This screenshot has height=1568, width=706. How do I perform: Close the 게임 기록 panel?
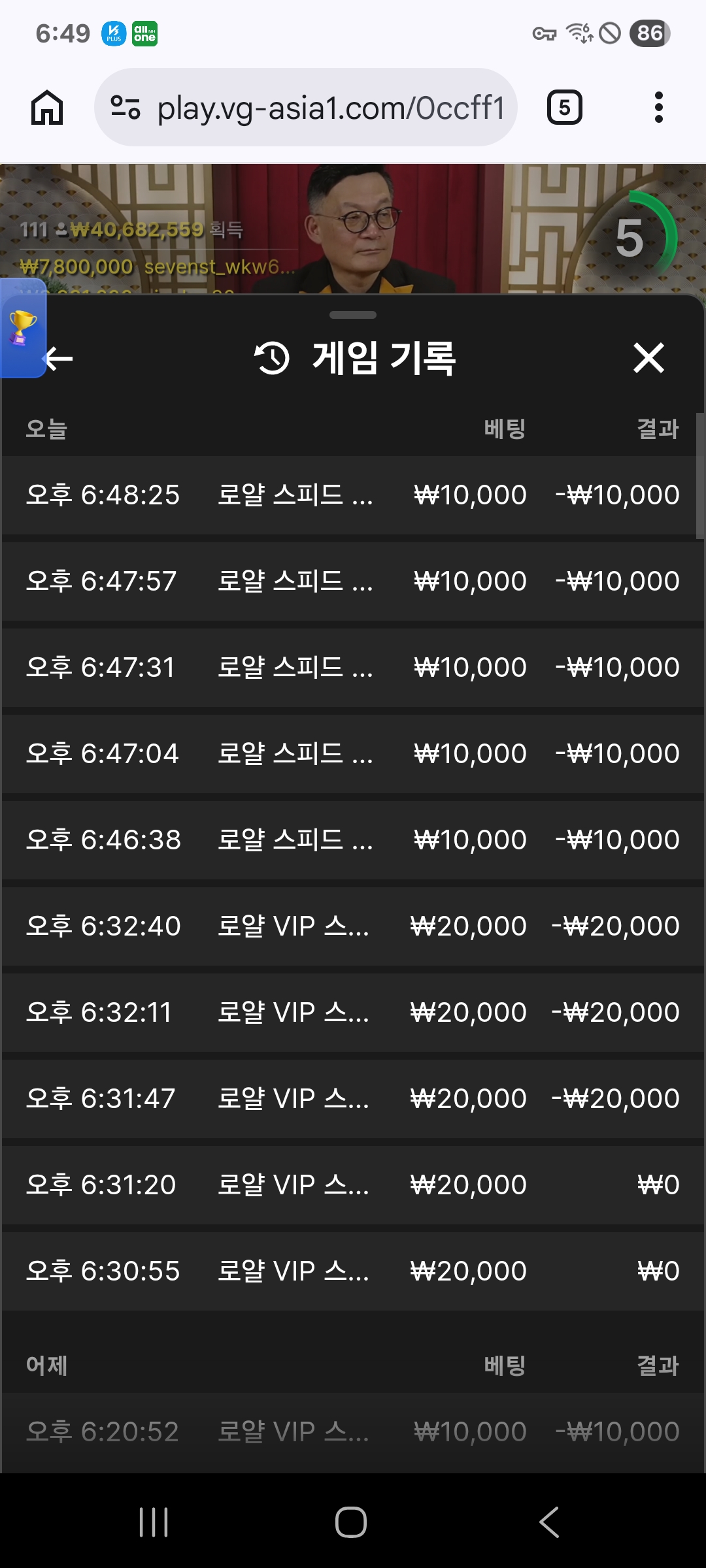[648, 358]
